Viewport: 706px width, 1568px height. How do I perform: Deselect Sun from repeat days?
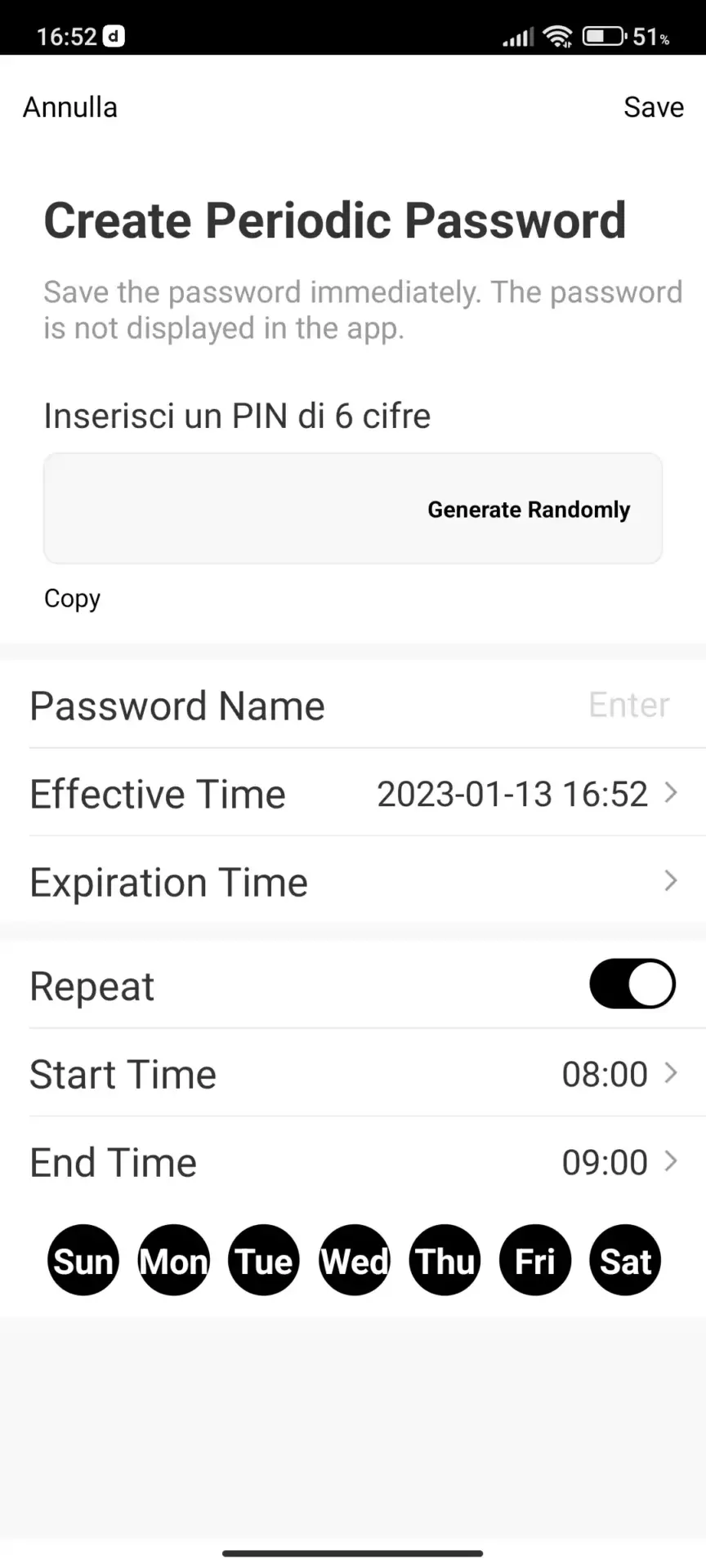83,1260
